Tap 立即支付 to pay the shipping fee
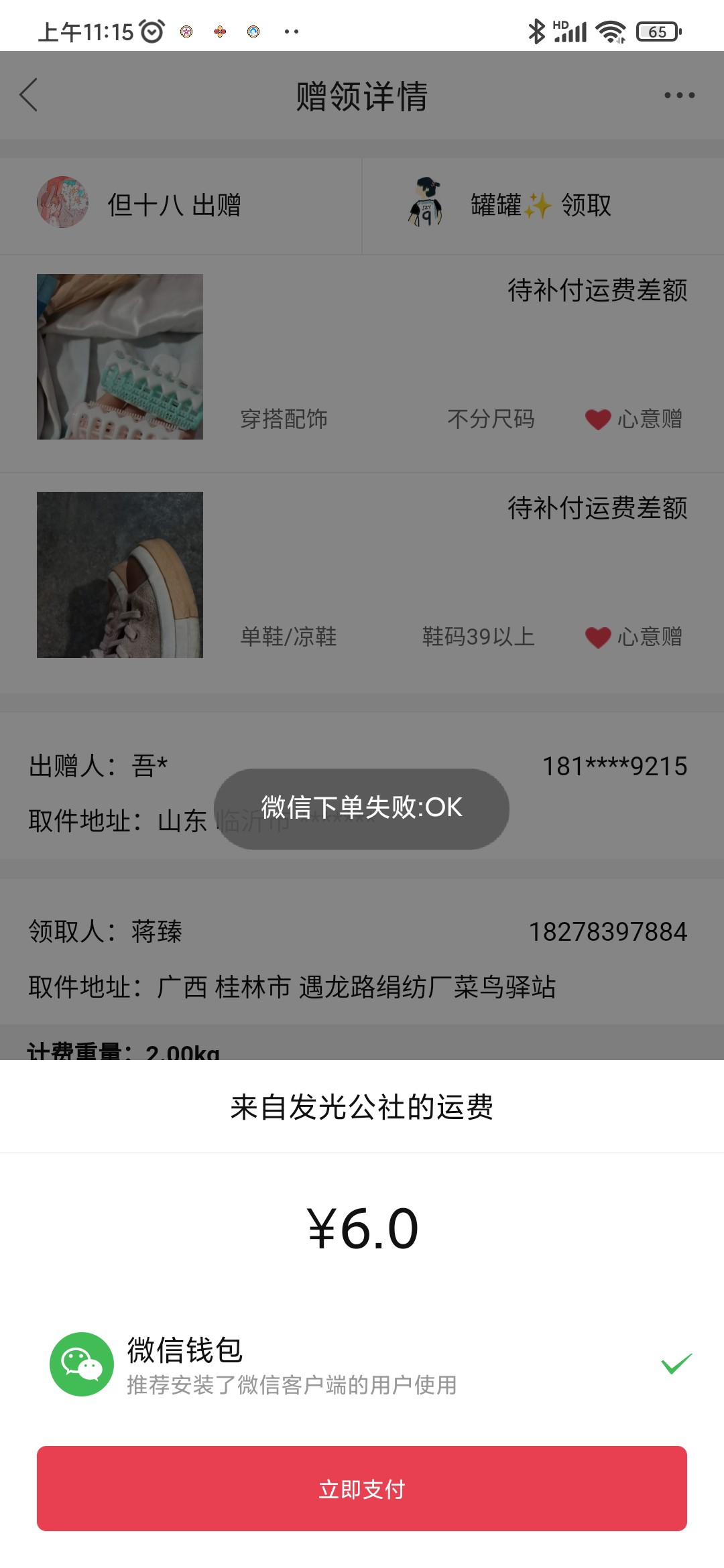The image size is (724, 1568). click(x=362, y=1488)
